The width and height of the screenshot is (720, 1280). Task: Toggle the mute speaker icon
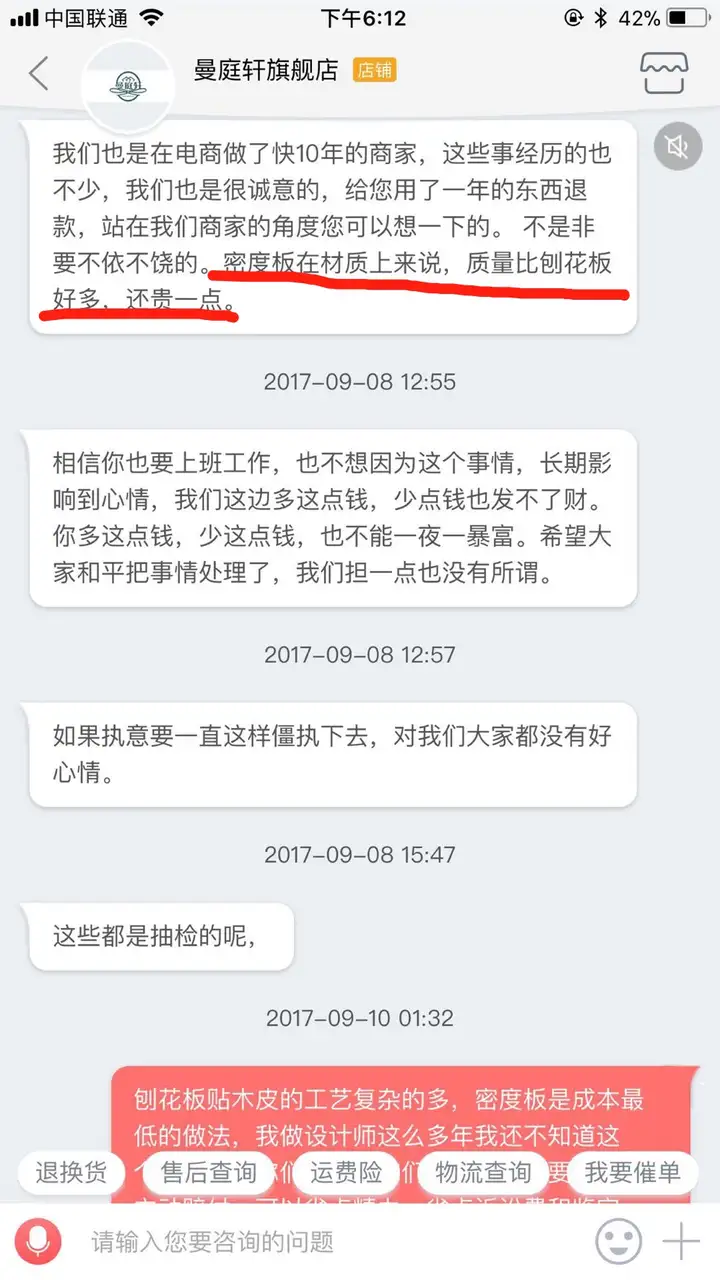click(x=677, y=148)
